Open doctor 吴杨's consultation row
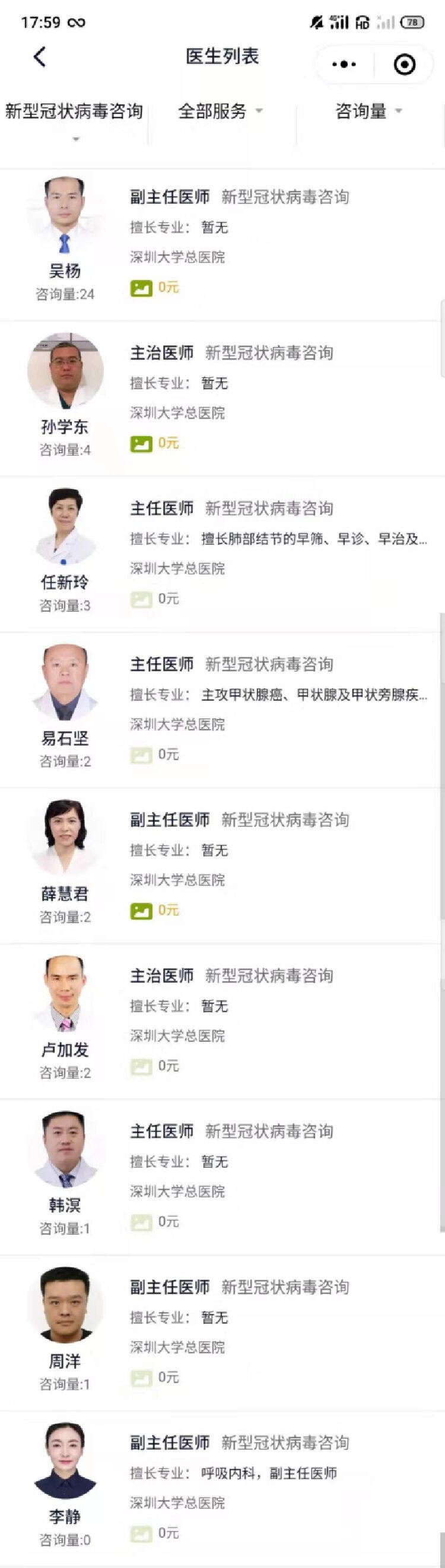445x1568 pixels. coord(222,242)
